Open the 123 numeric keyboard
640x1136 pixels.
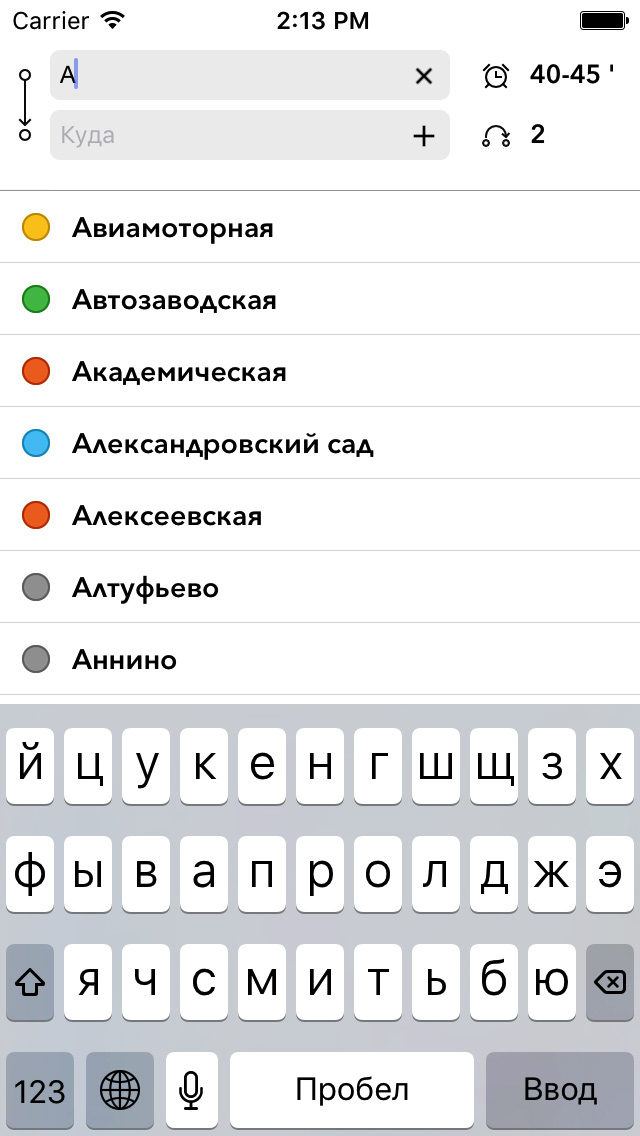click(x=40, y=1089)
